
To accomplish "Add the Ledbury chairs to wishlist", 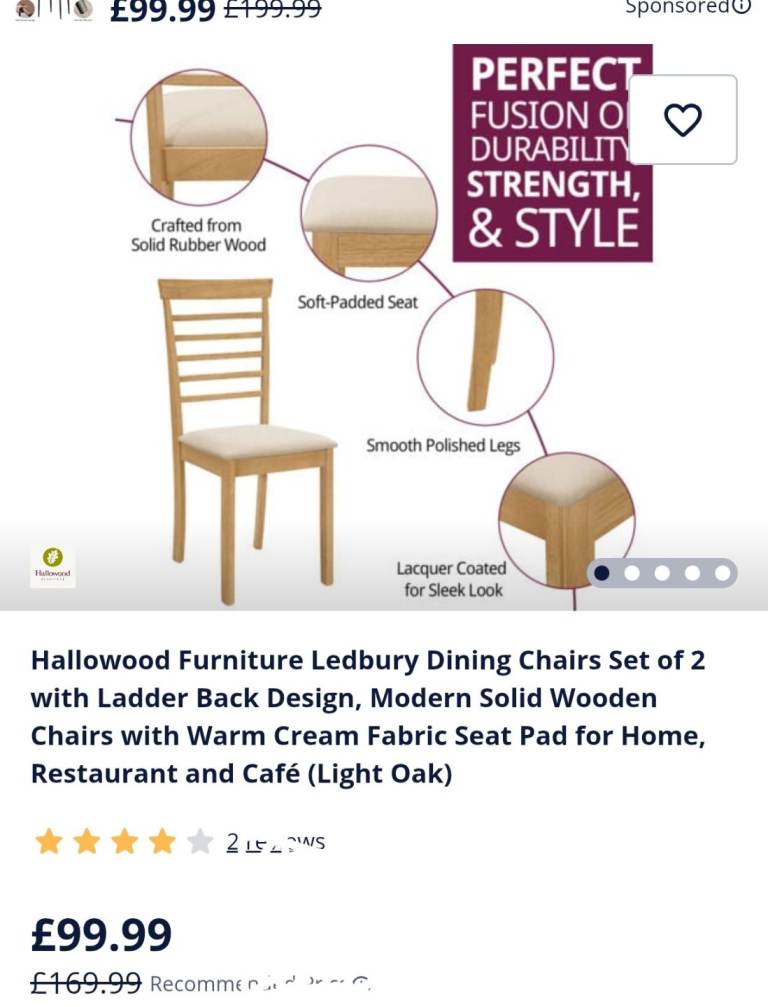I will [x=683, y=120].
